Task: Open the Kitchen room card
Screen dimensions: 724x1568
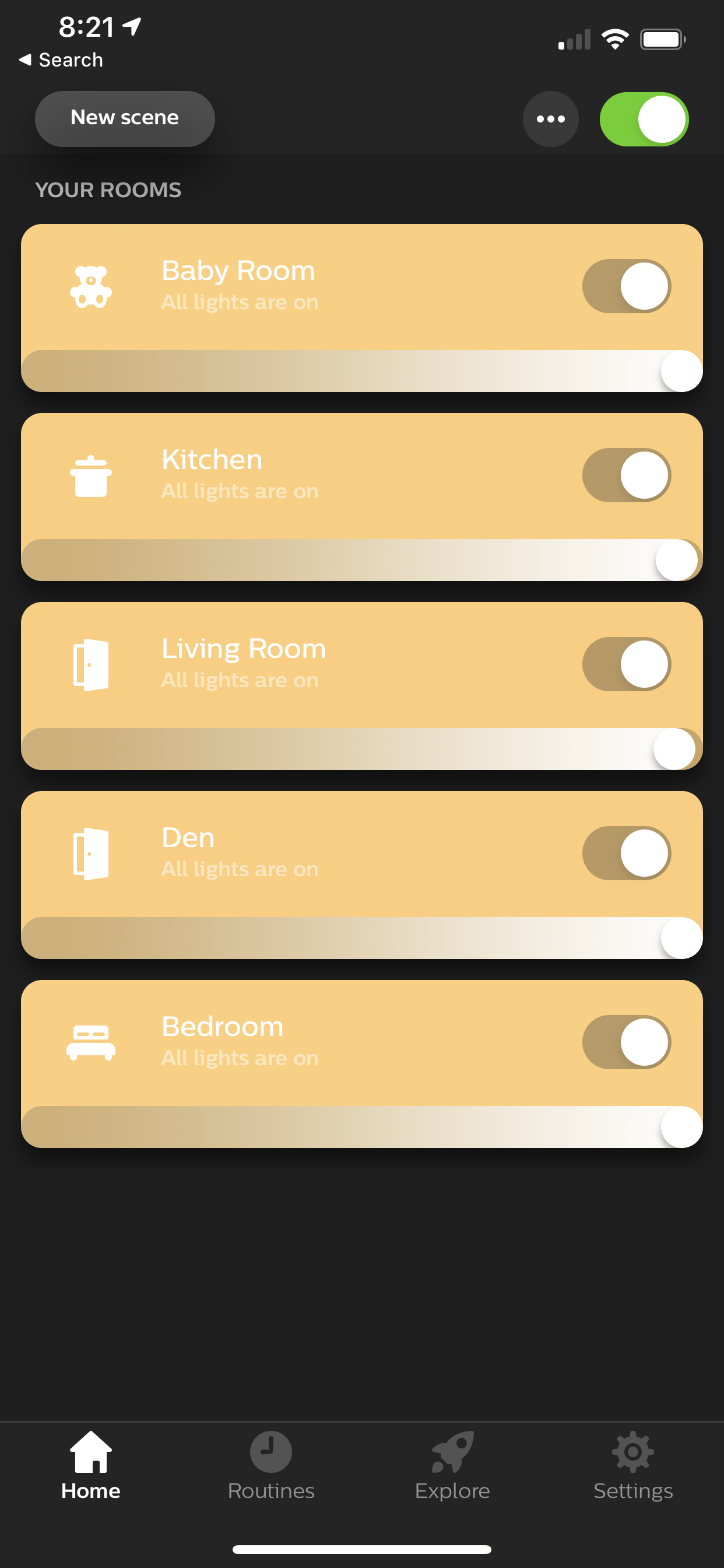Action: (x=362, y=475)
